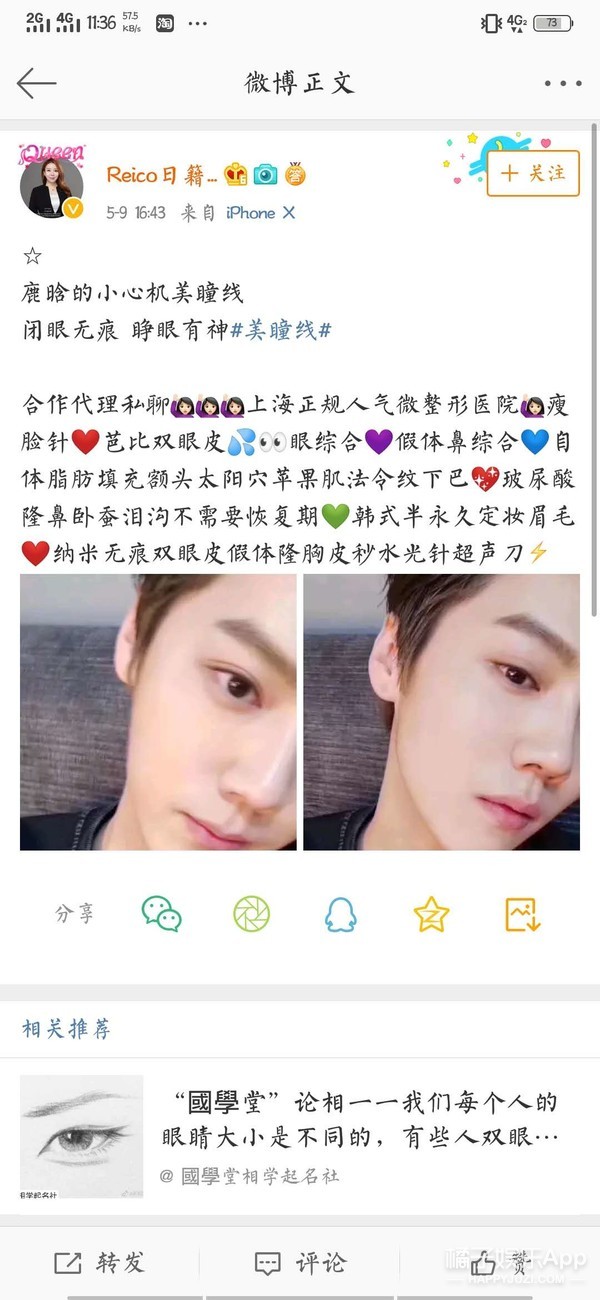
Task: View the left post photo
Action: coord(158,712)
